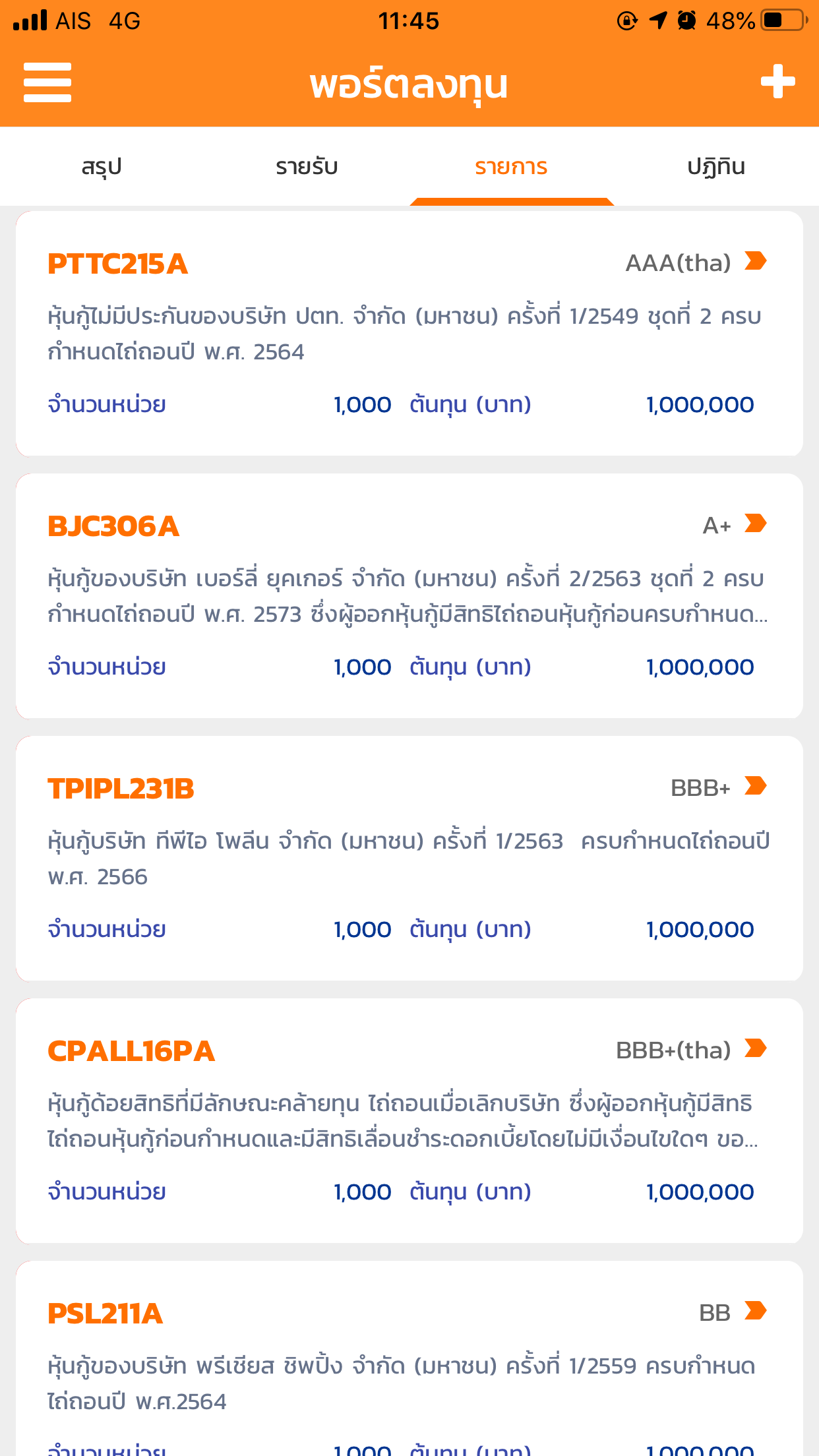
Task: View details of BJC306A bond
Action: click(x=409, y=596)
